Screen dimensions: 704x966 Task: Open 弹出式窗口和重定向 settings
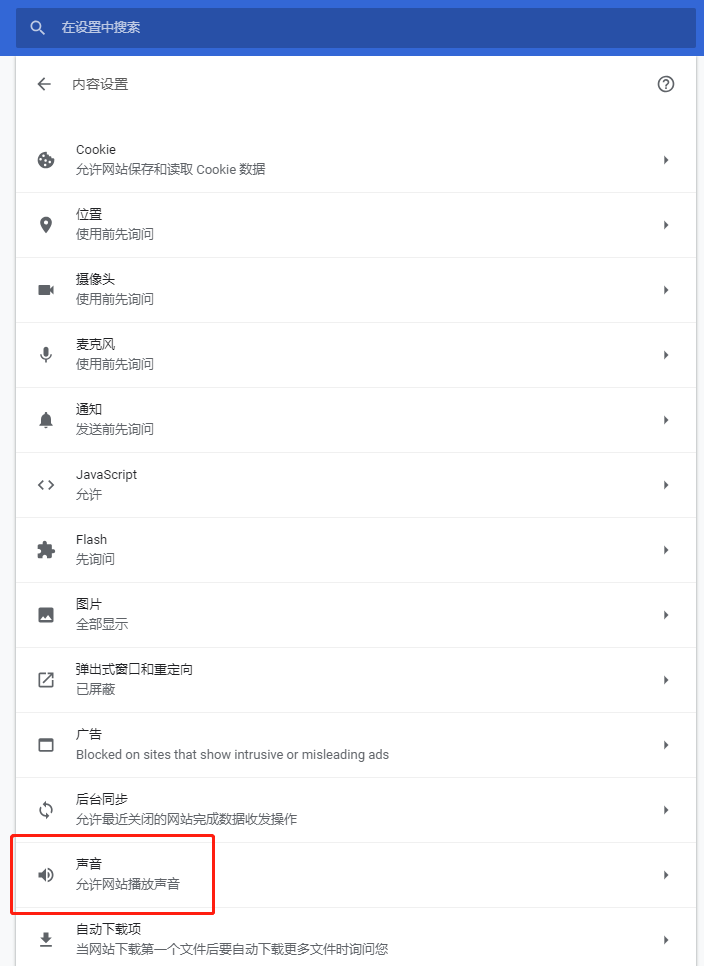355,680
